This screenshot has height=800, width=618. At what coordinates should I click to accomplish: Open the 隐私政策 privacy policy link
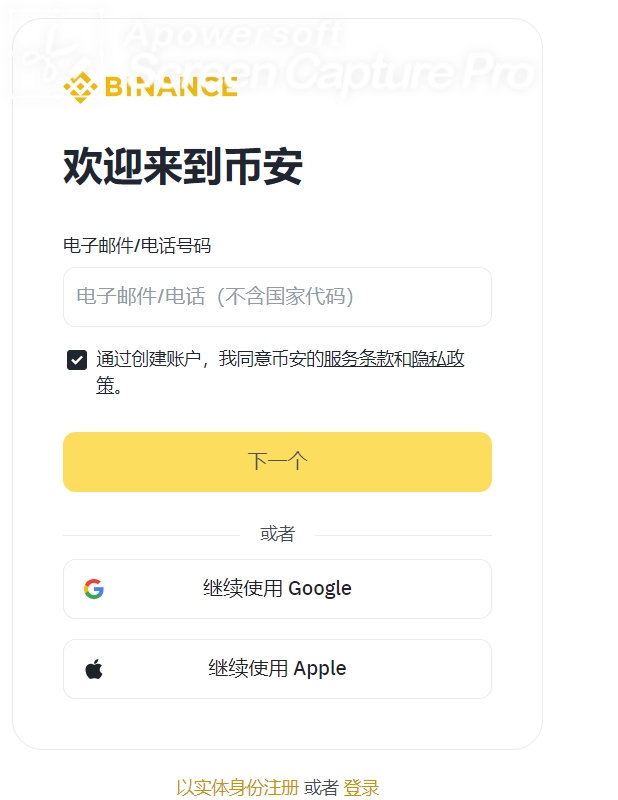437,359
